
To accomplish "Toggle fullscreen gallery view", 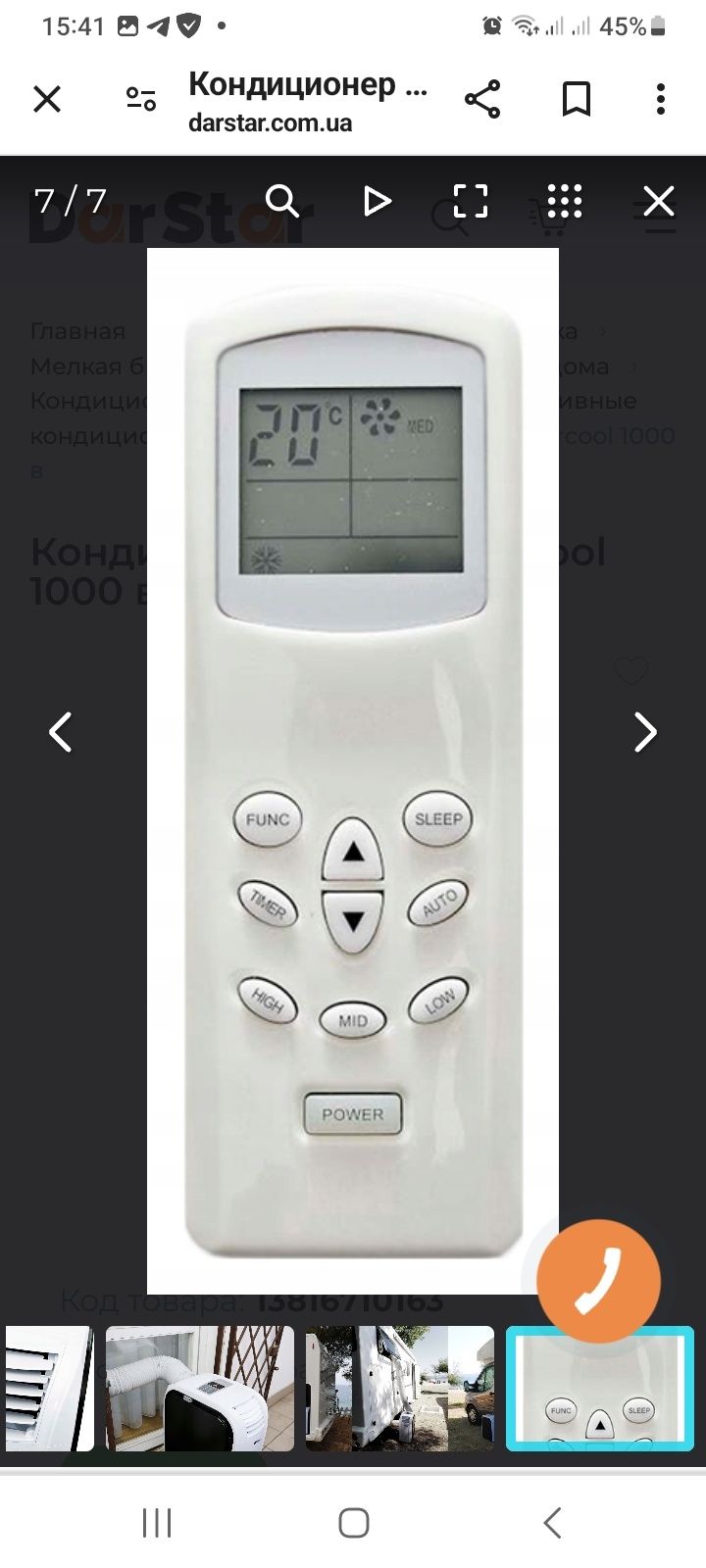I will pos(471,201).
